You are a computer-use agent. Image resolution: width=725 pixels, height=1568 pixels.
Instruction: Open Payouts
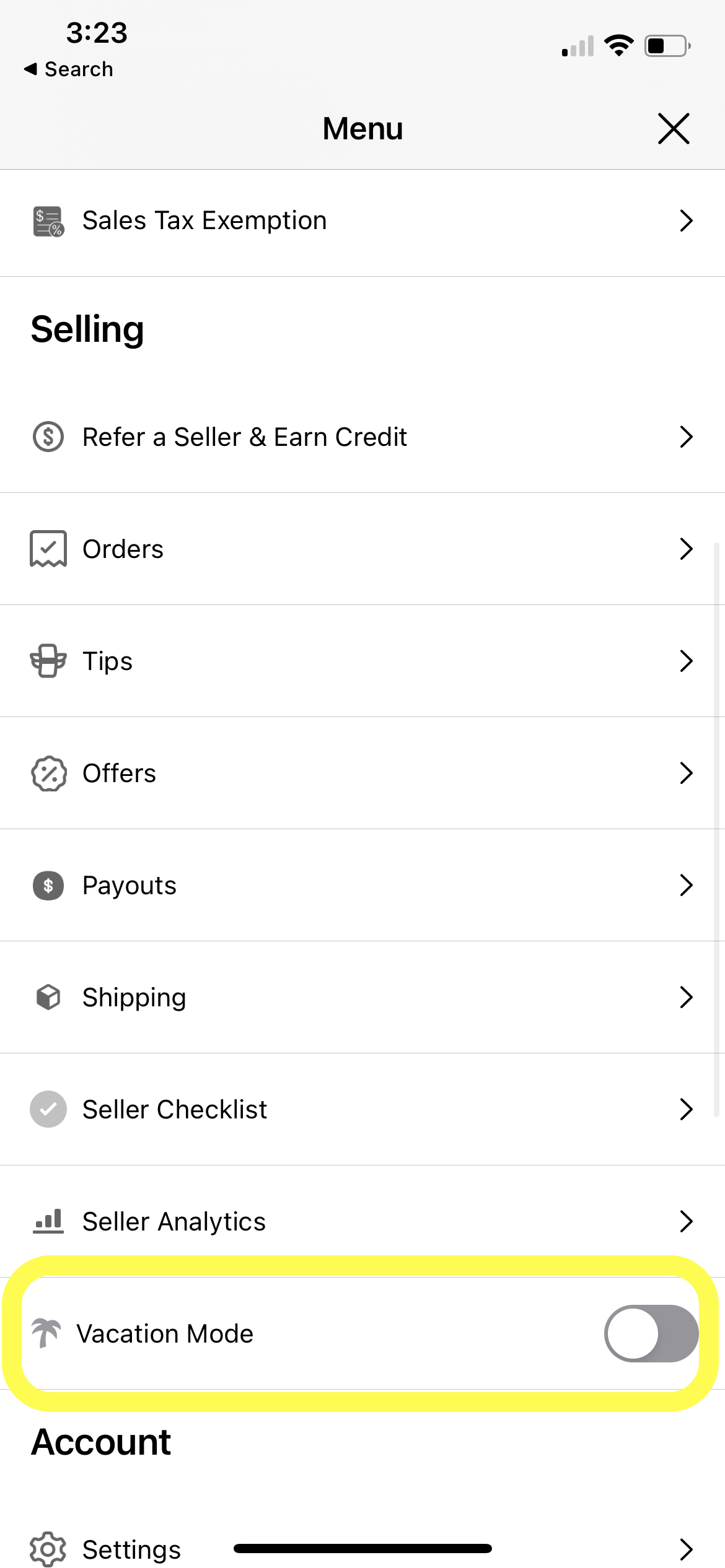[x=362, y=886]
